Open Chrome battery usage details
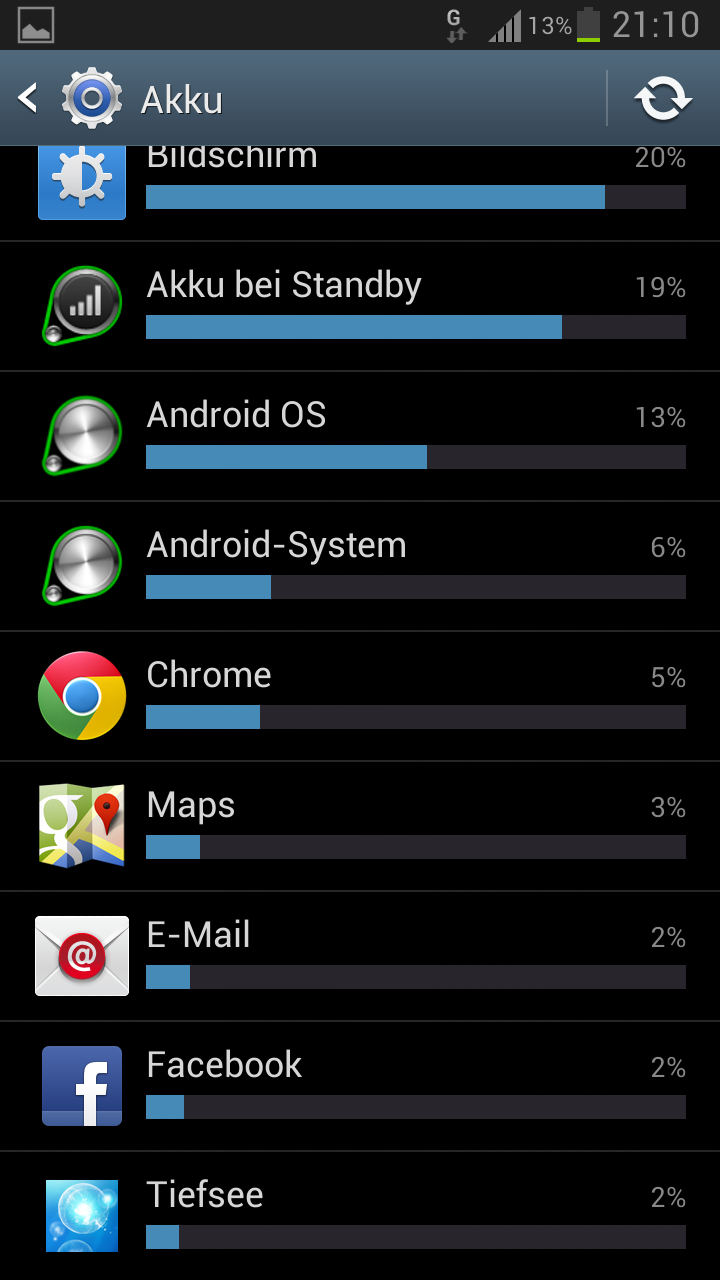Screen dimensions: 720x1280 (360, 696)
